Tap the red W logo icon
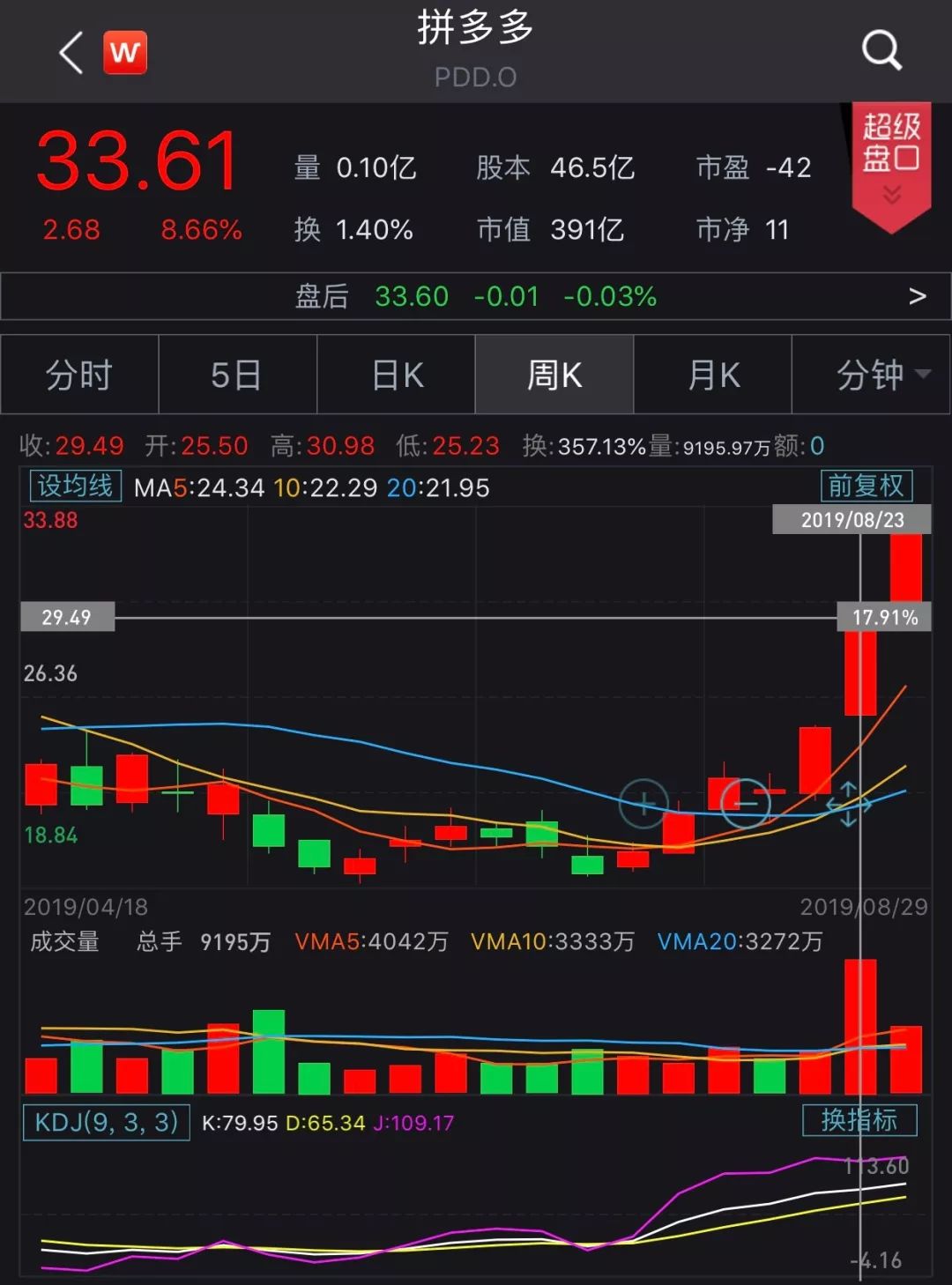 125,53
